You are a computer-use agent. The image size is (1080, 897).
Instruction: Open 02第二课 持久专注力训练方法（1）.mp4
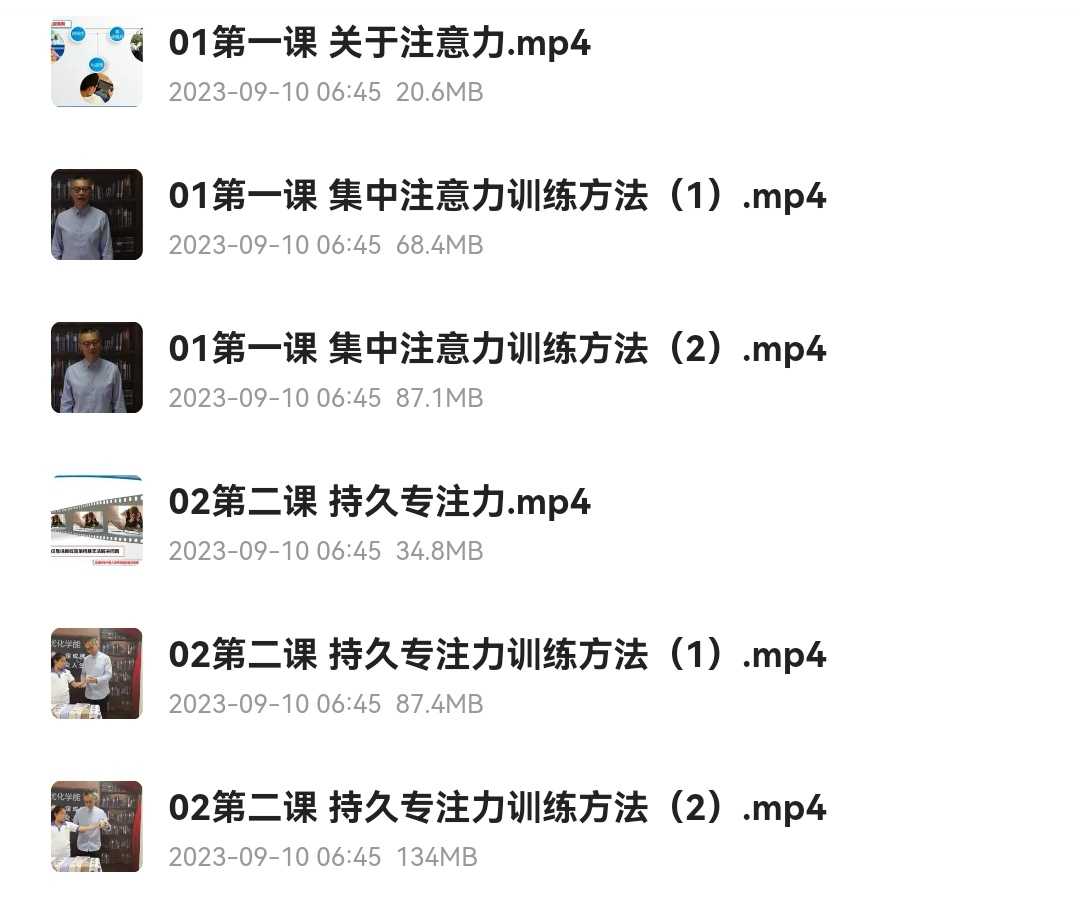[x=497, y=656]
